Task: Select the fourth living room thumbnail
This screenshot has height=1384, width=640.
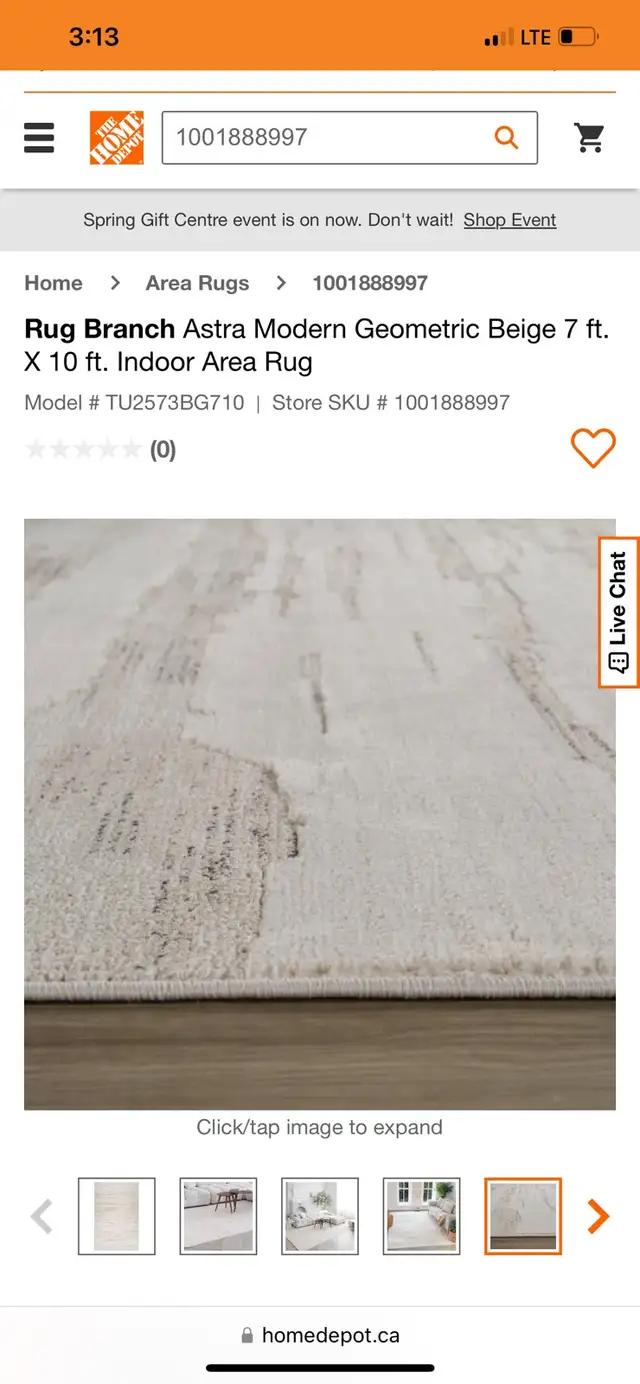Action: pyautogui.click(x=421, y=1216)
